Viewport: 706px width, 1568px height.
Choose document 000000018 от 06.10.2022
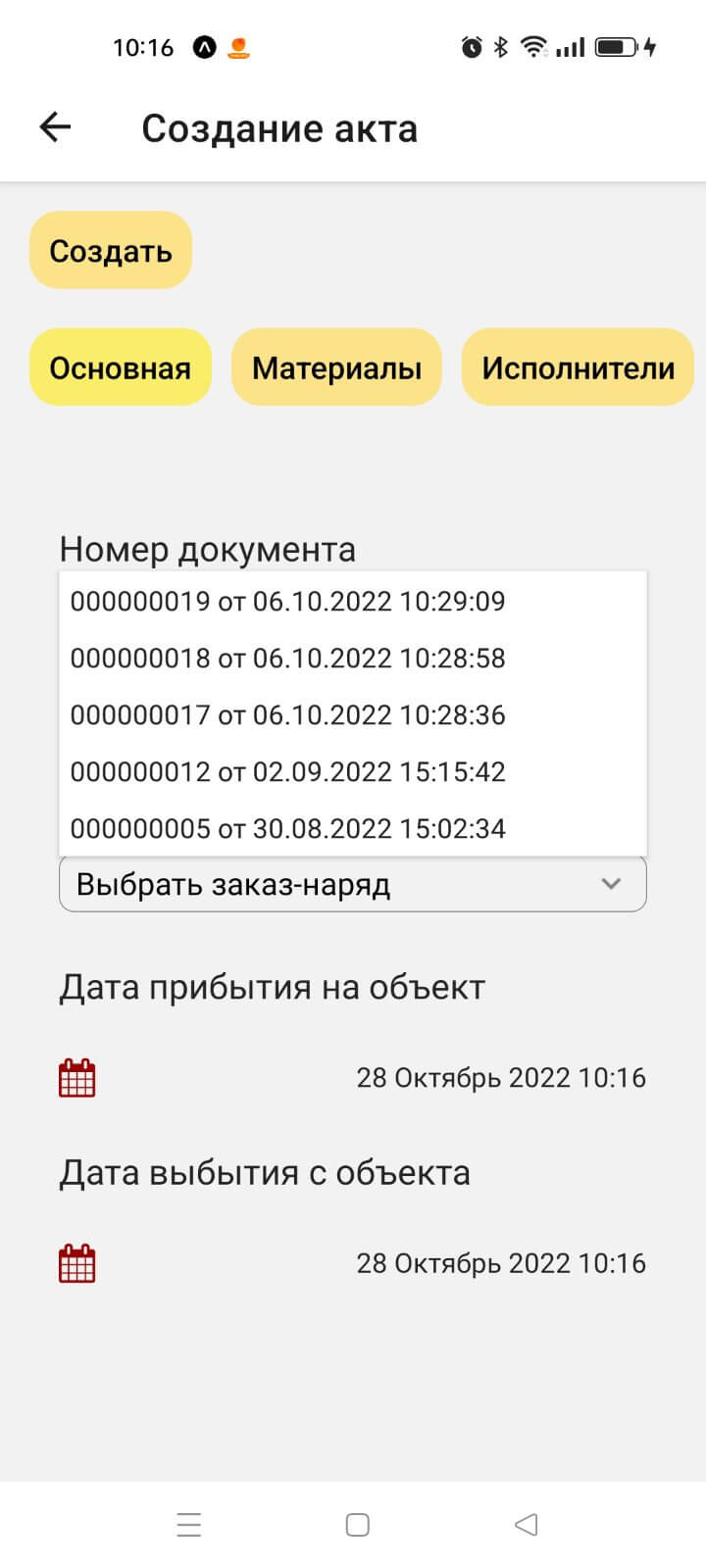(x=287, y=658)
